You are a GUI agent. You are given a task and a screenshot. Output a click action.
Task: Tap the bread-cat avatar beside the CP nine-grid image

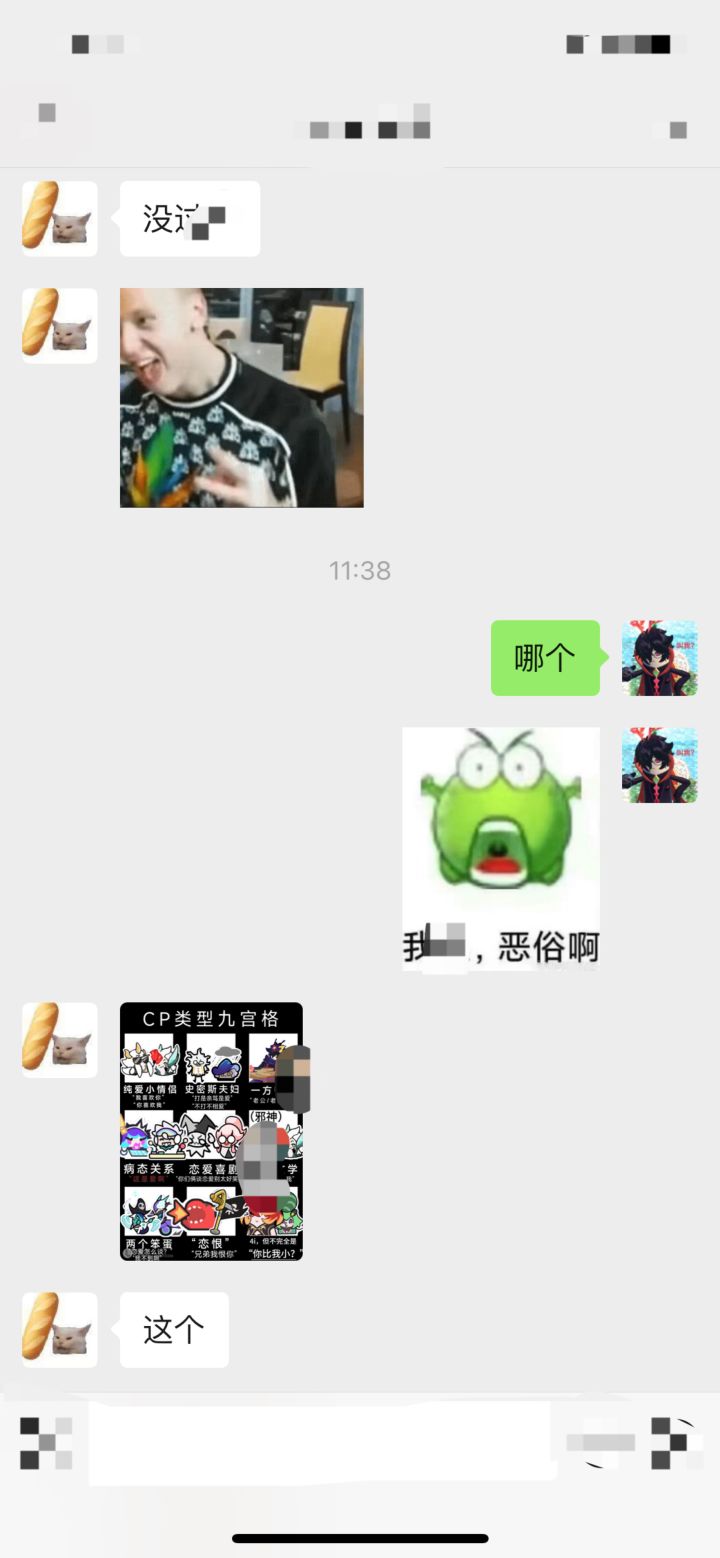point(59,1039)
